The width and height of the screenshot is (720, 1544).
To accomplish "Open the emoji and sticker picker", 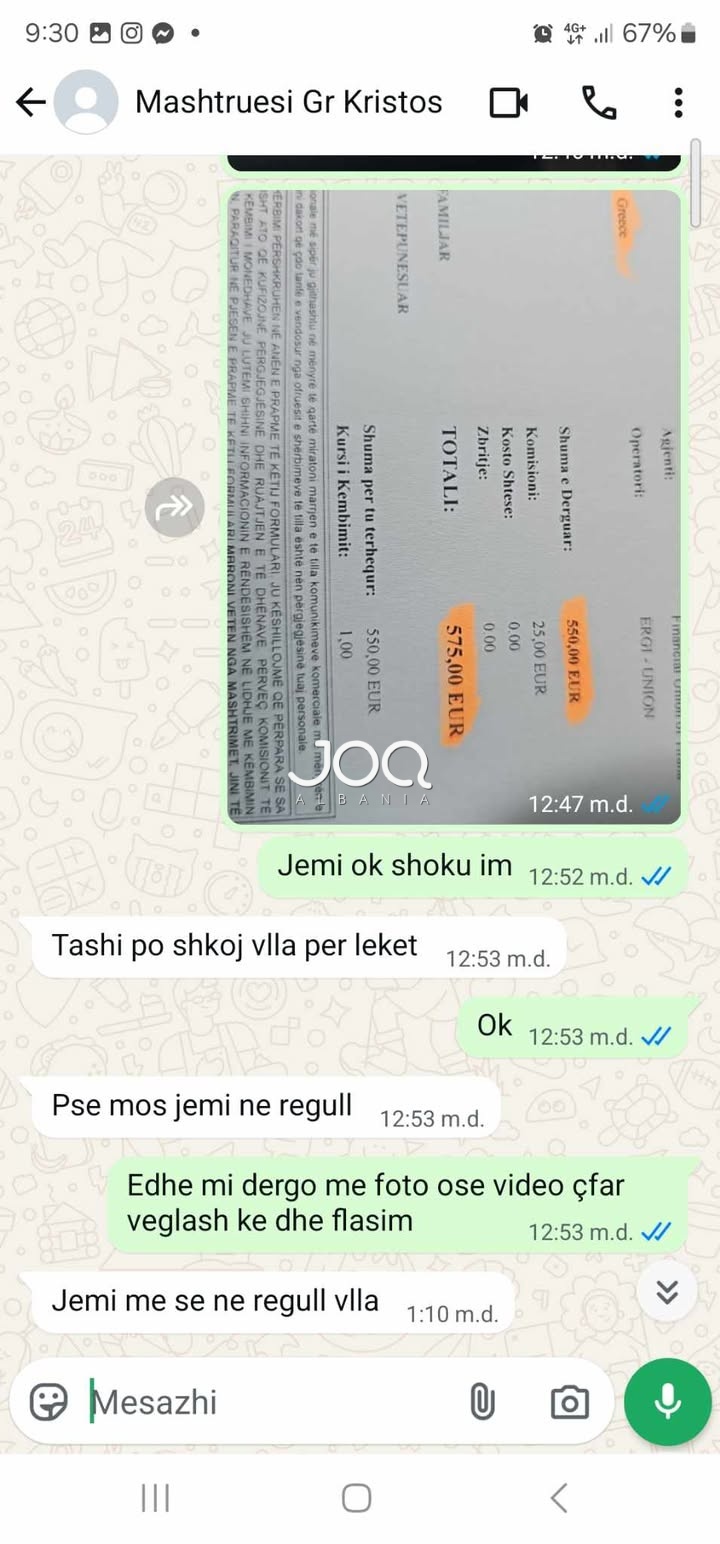I will [x=48, y=1402].
